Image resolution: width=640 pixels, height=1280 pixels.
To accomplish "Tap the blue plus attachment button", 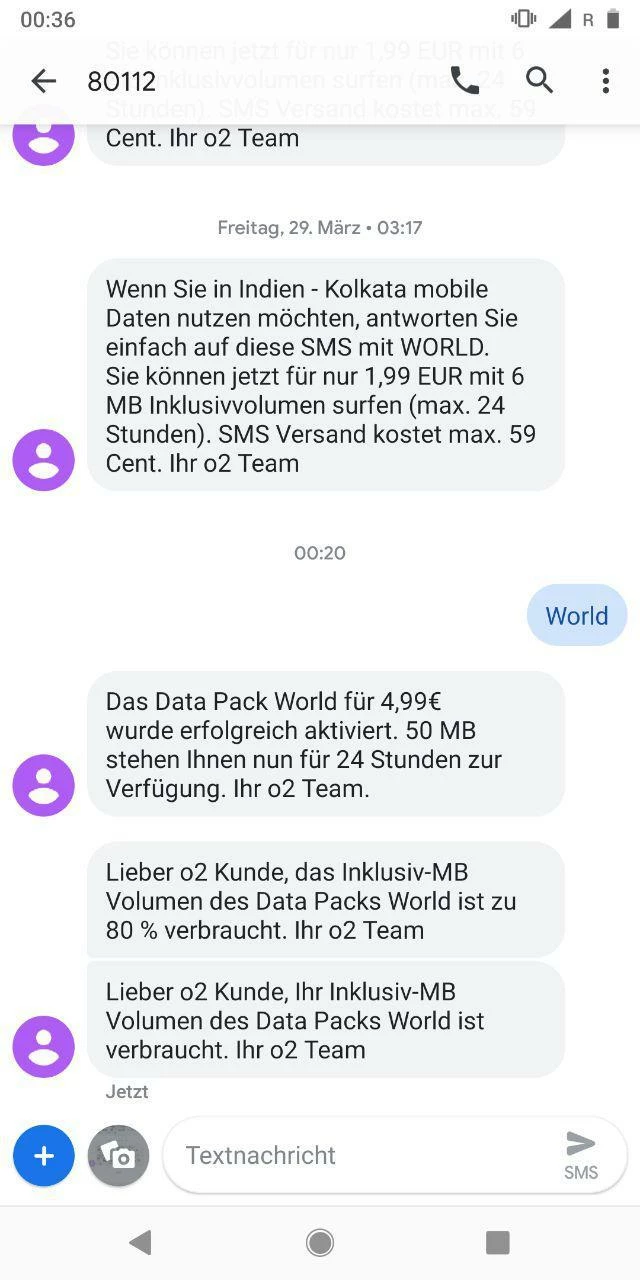I will (44, 1156).
